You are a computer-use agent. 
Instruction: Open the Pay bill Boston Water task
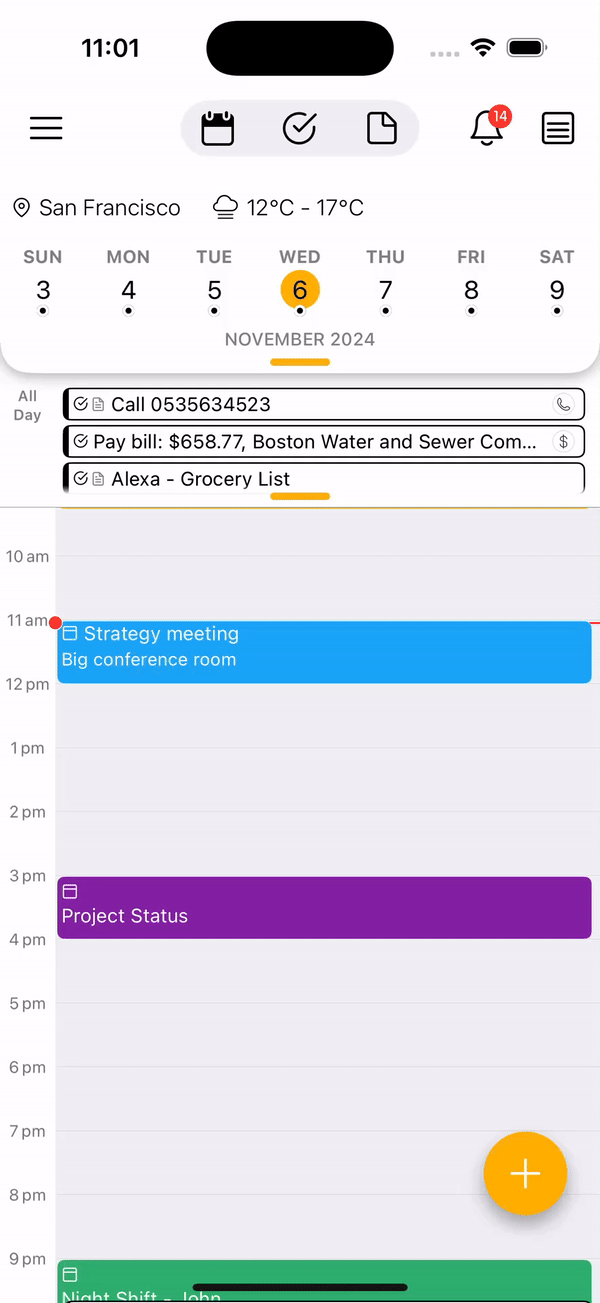point(300,442)
